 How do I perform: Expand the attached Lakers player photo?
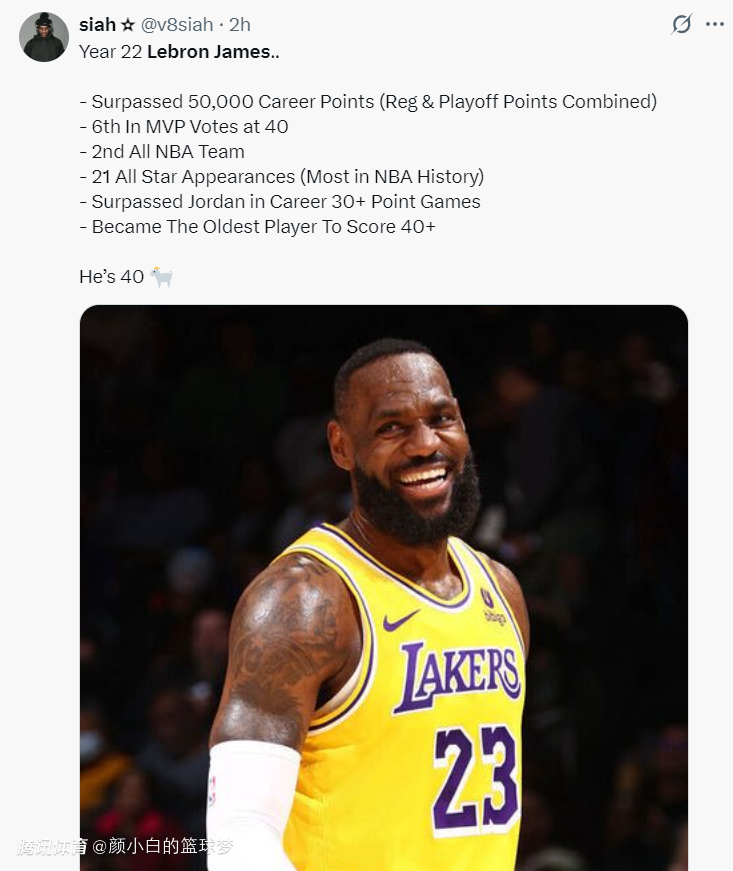click(x=384, y=587)
